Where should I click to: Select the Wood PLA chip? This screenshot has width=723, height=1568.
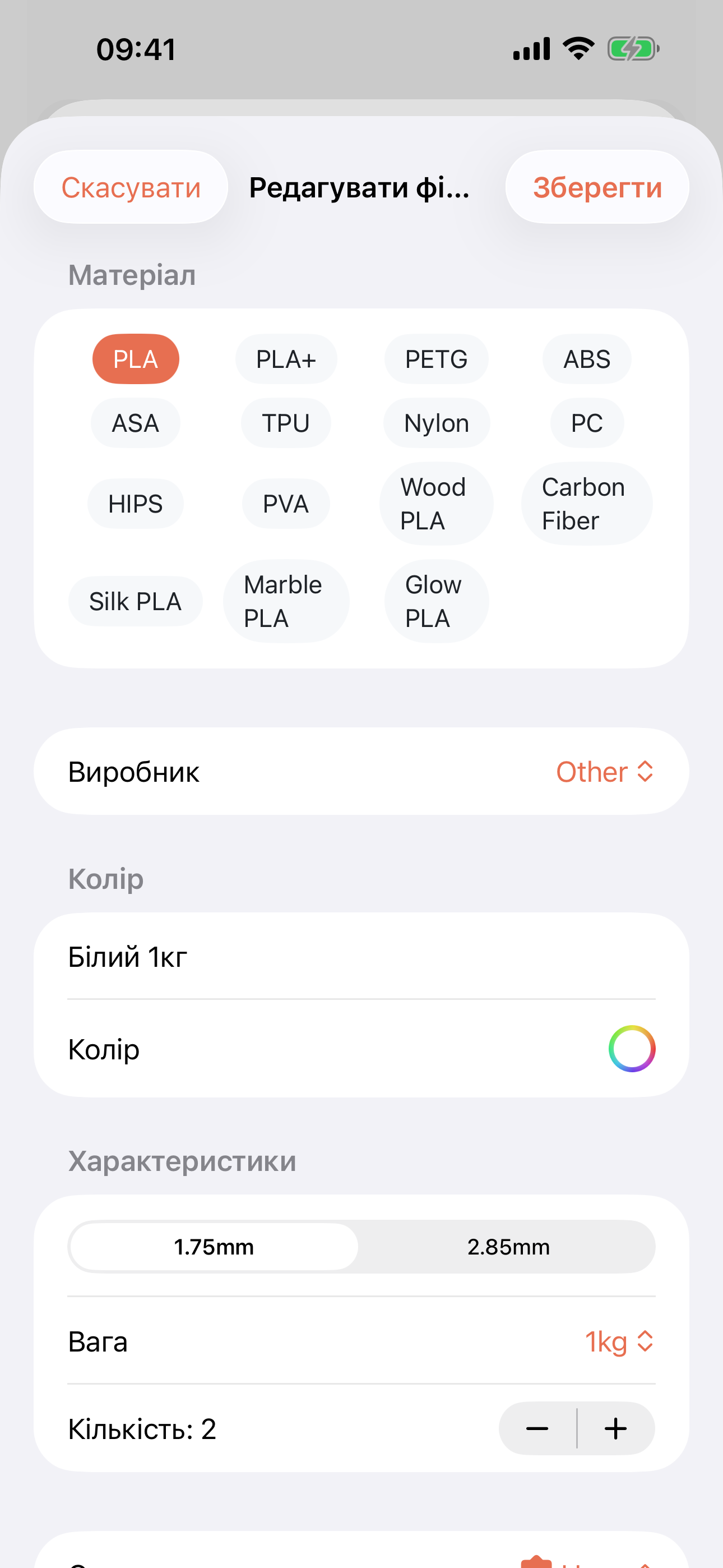[437, 504]
